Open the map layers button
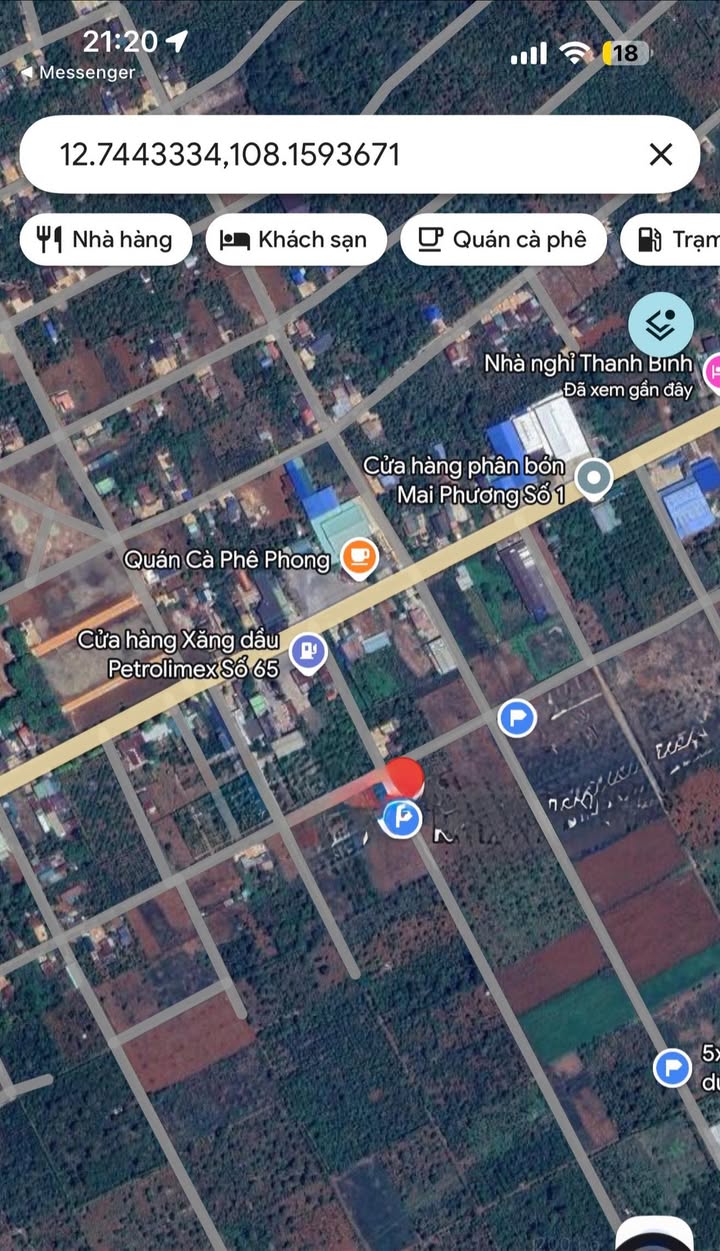The width and height of the screenshot is (720, 1251). coord(662,325)
